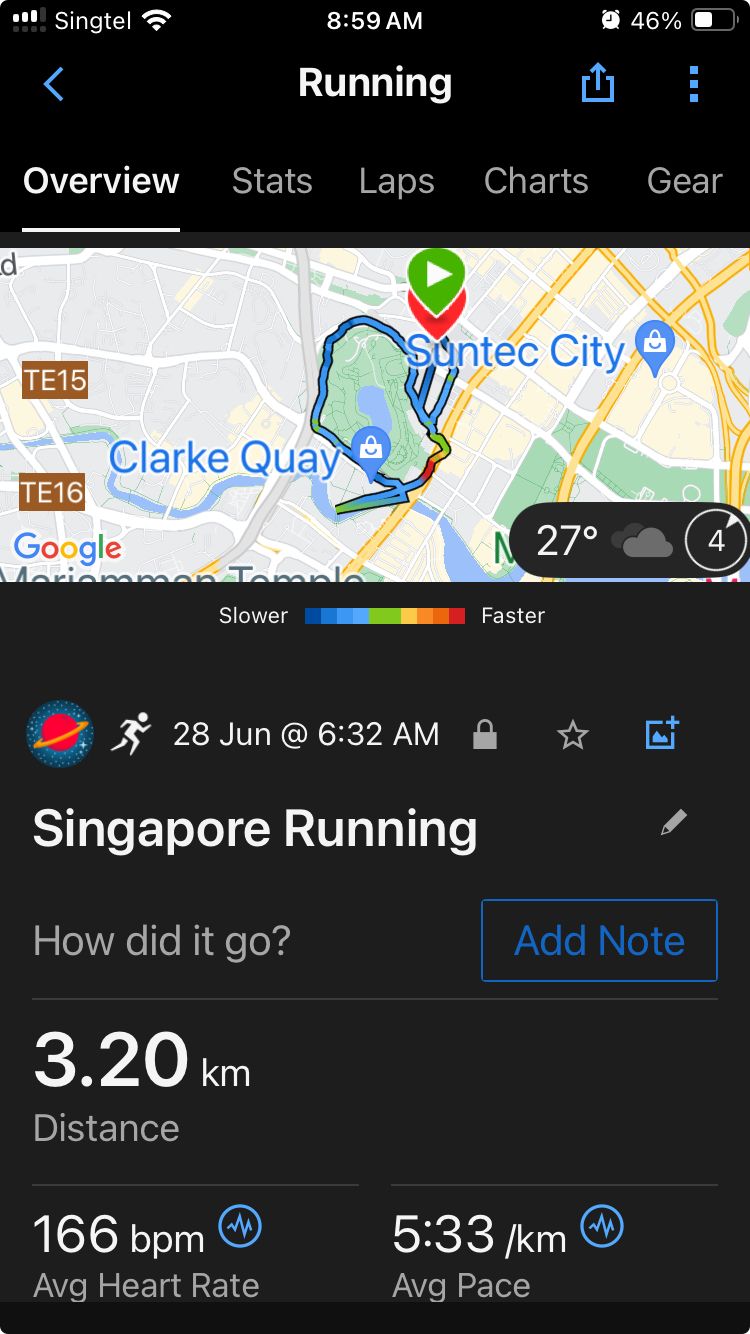Screen dimensions: 750x1334
Task: Share this running activity
Action: (x=597, y=85)
